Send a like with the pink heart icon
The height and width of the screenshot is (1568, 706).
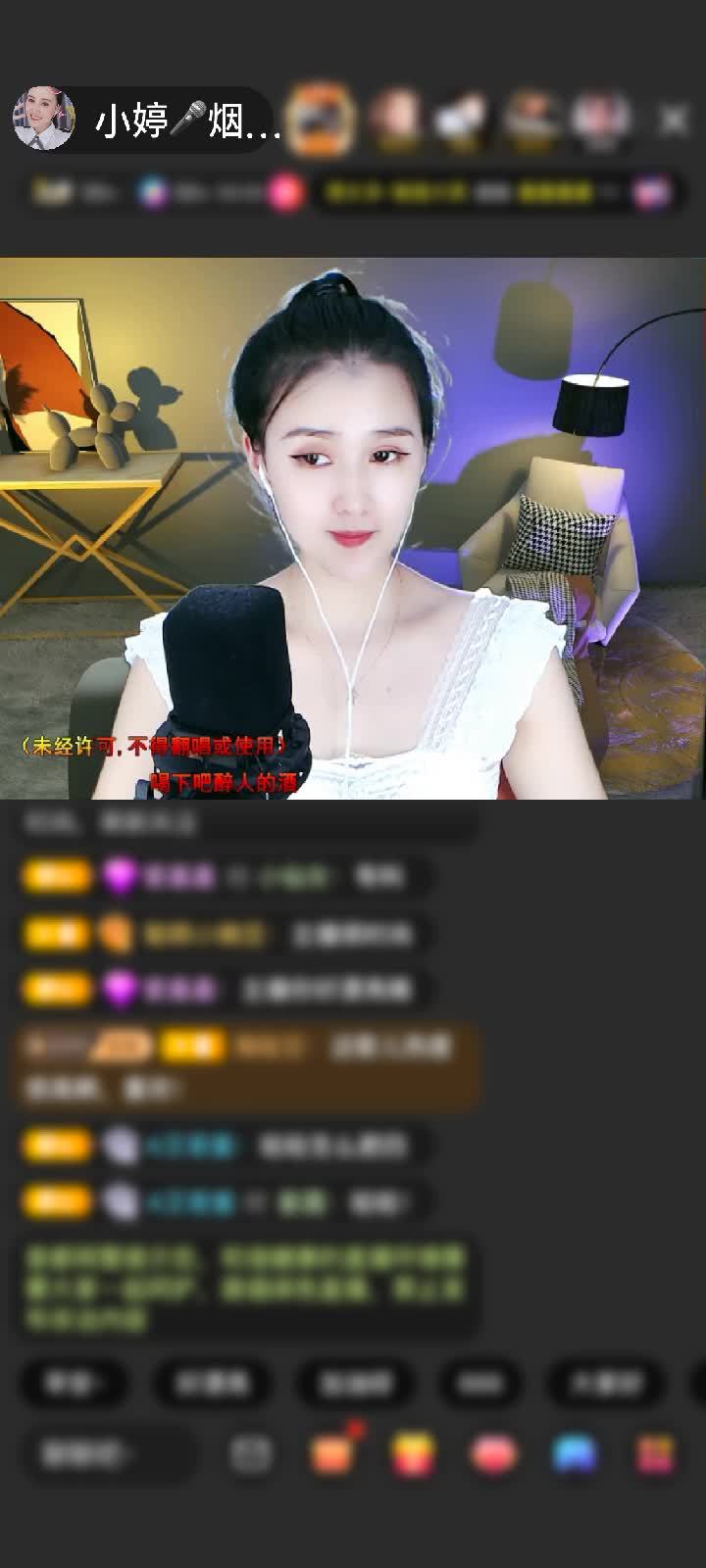pyautogui.click(x=493, y=1454)
